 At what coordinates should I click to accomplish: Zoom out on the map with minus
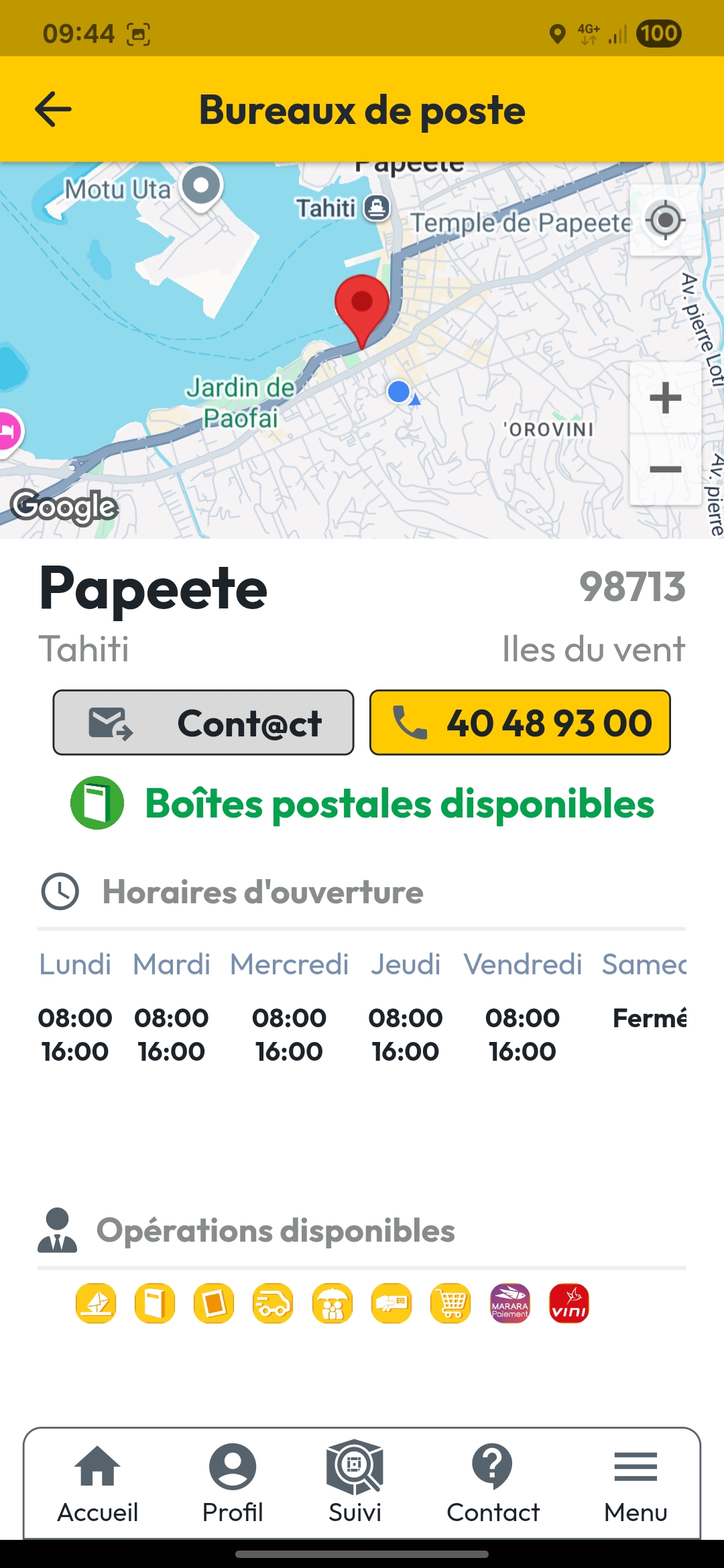pyautogui.click(x=665, y=469)
